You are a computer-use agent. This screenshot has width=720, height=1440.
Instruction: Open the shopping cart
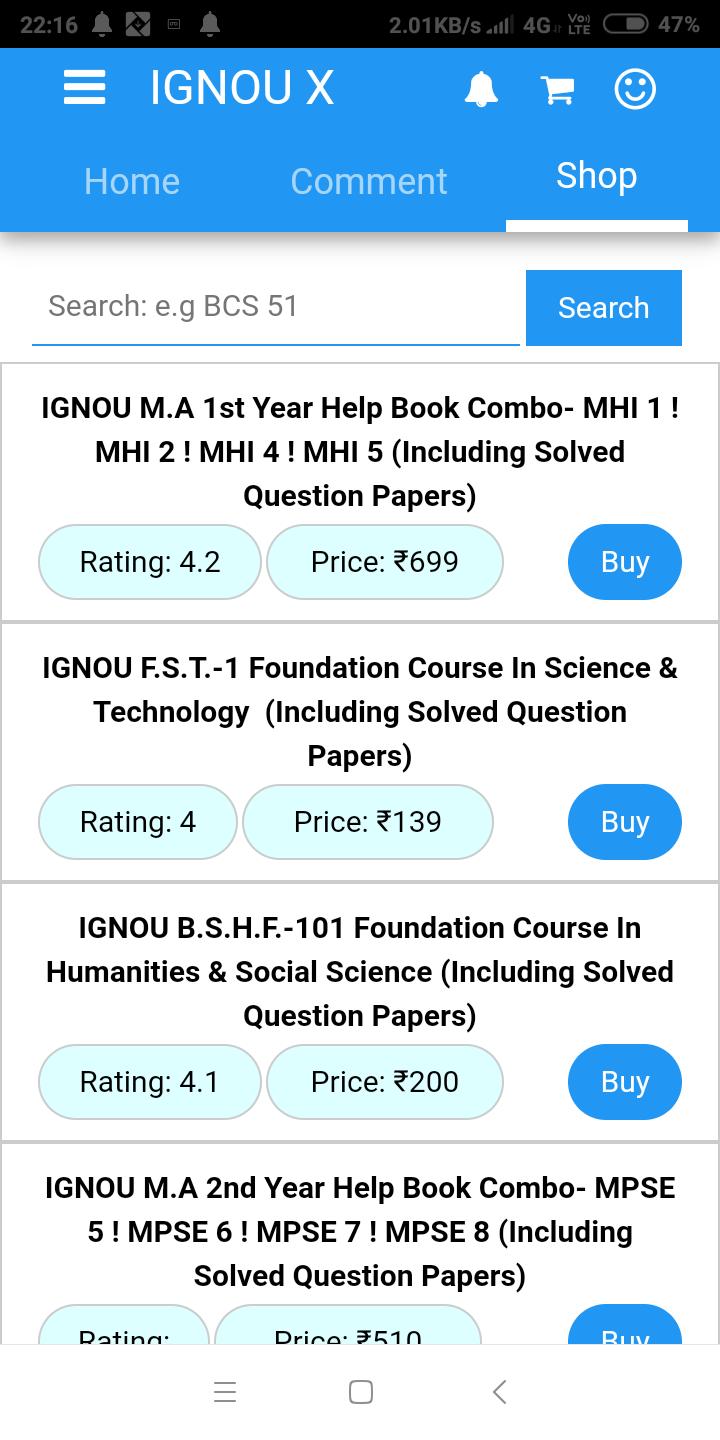[x=557, y=90]
